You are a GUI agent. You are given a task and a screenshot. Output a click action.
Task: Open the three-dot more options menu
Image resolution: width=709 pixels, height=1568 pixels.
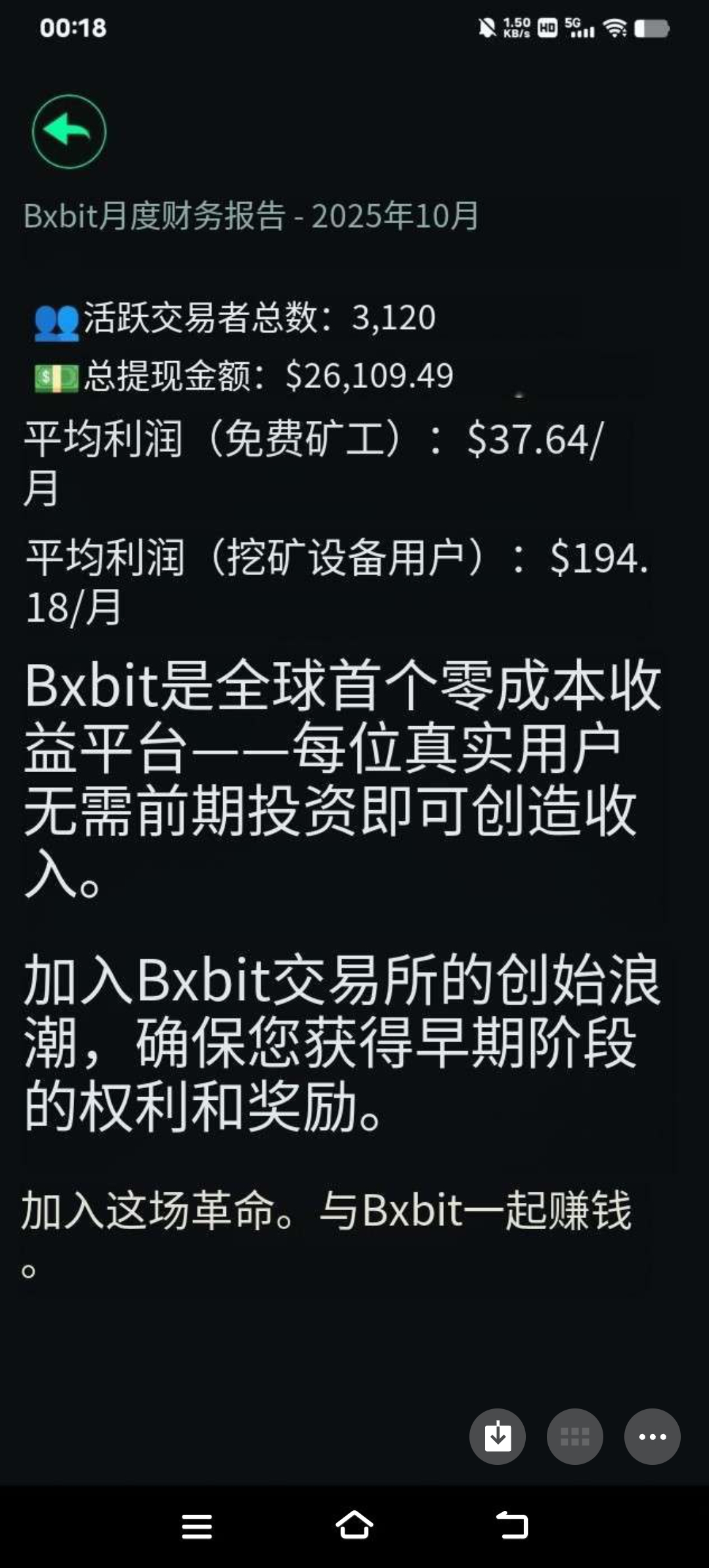652,1437
